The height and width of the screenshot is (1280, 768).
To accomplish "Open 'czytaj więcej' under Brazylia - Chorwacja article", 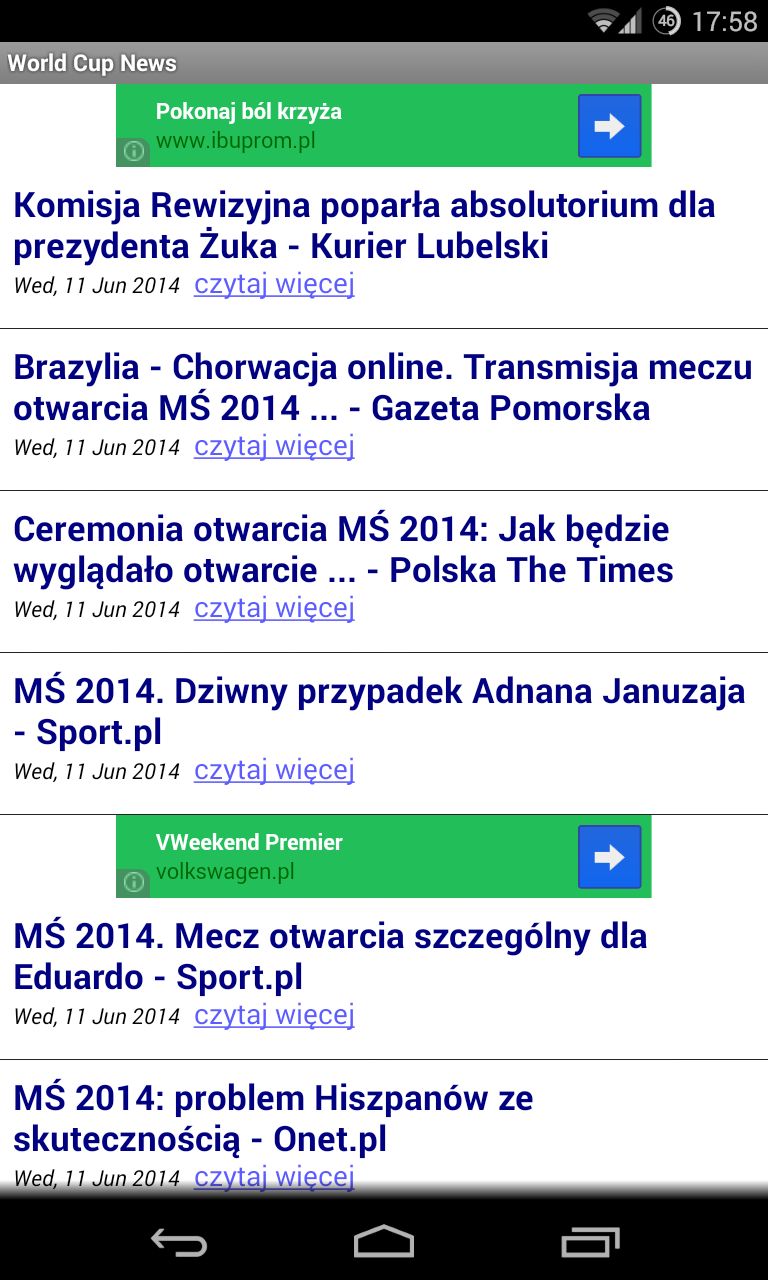I will [274, 446].
